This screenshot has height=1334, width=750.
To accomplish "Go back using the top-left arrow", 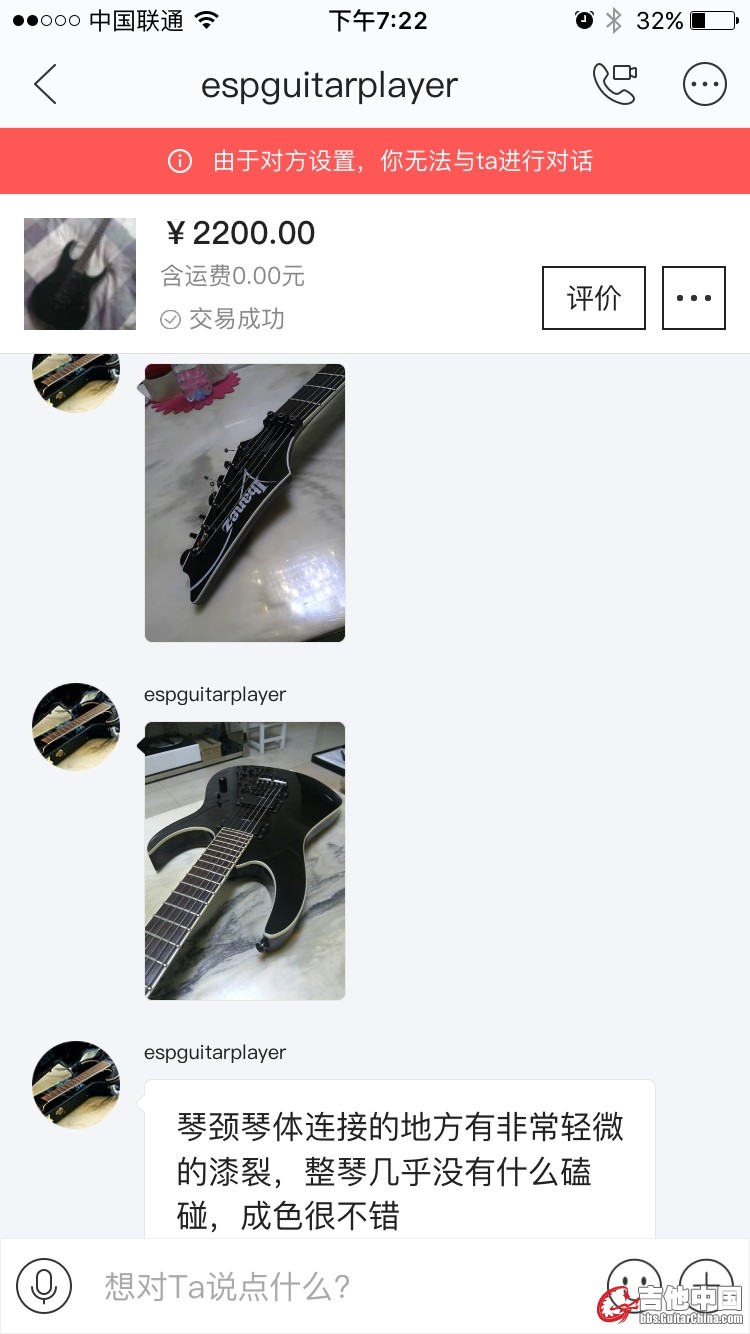I will tap(45, 85).
